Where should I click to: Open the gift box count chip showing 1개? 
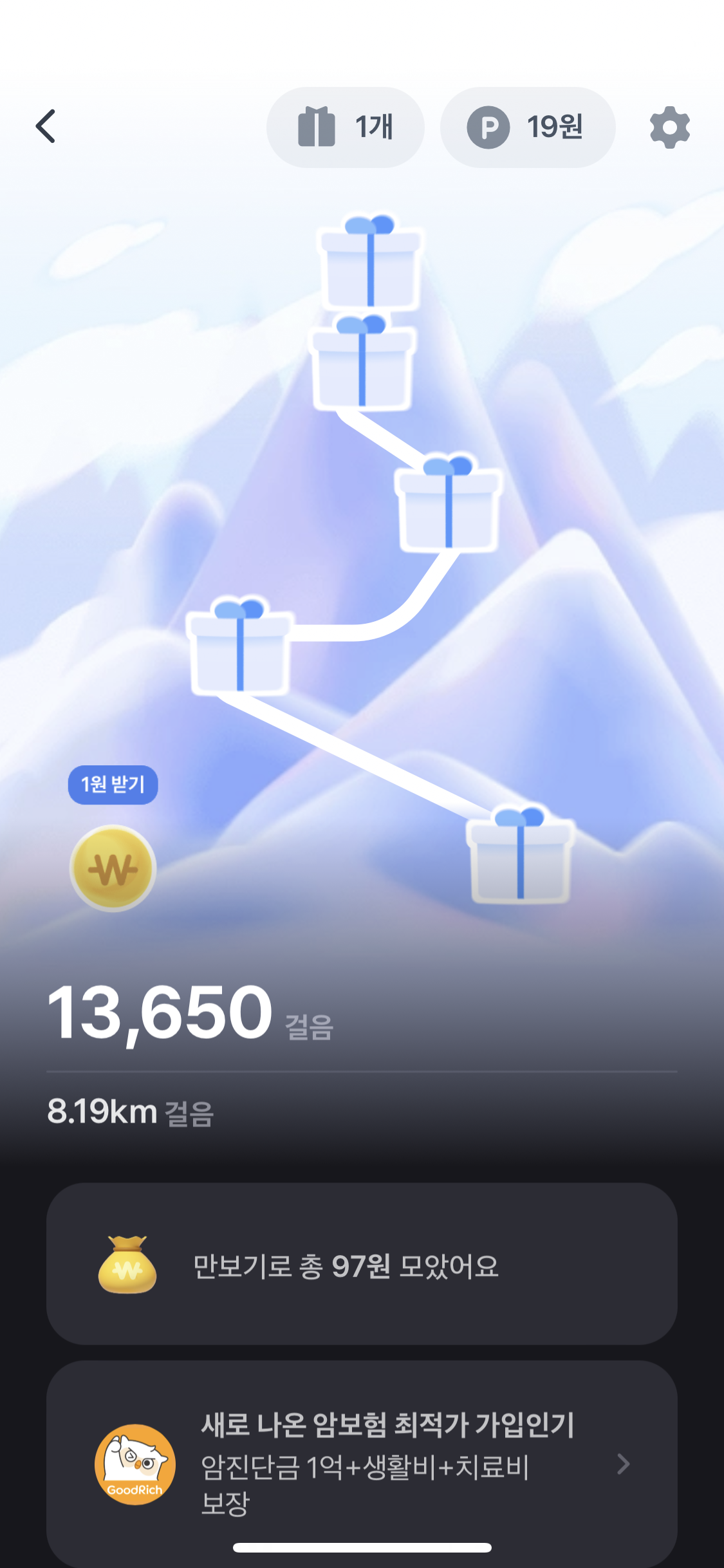pos(346,127)
